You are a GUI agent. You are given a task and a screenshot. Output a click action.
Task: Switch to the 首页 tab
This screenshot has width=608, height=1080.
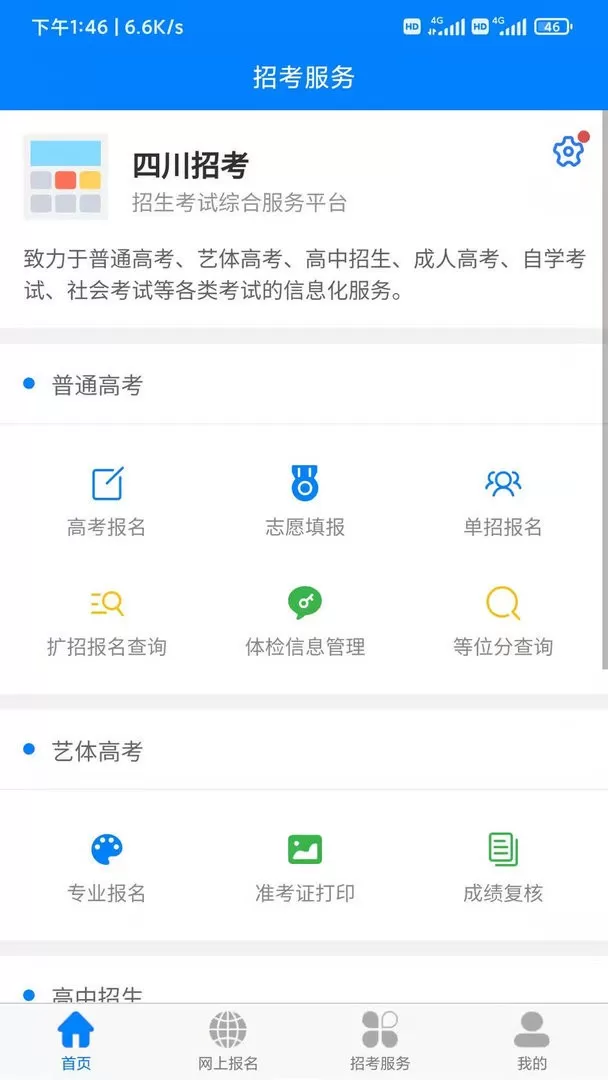[76, 1041]
